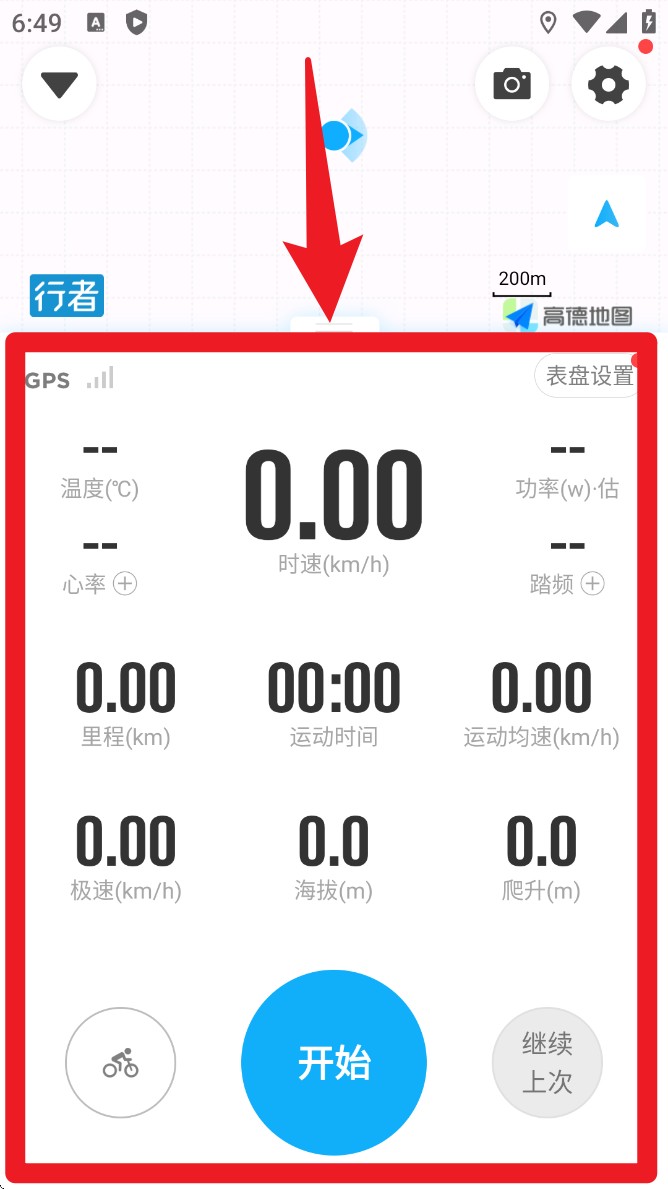This screenshot has height=1189, width=668.
Task: Open the camera
Action: coord(512,84)
